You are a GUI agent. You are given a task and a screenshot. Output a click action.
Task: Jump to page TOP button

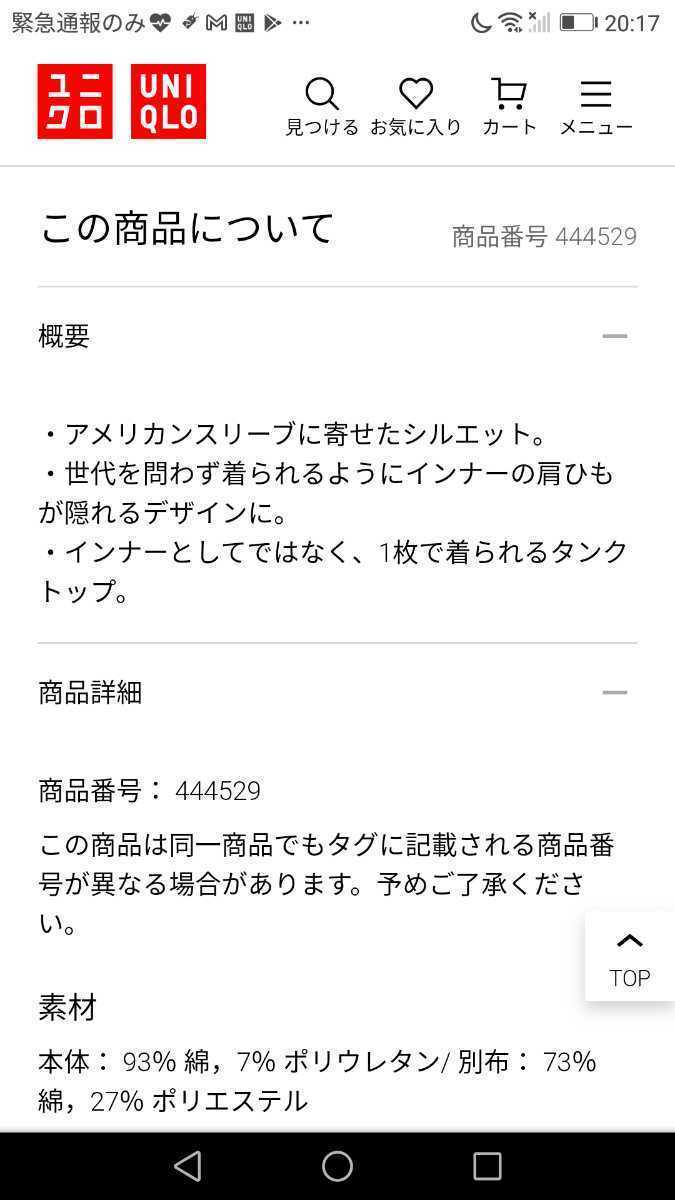tap(629, 957)
